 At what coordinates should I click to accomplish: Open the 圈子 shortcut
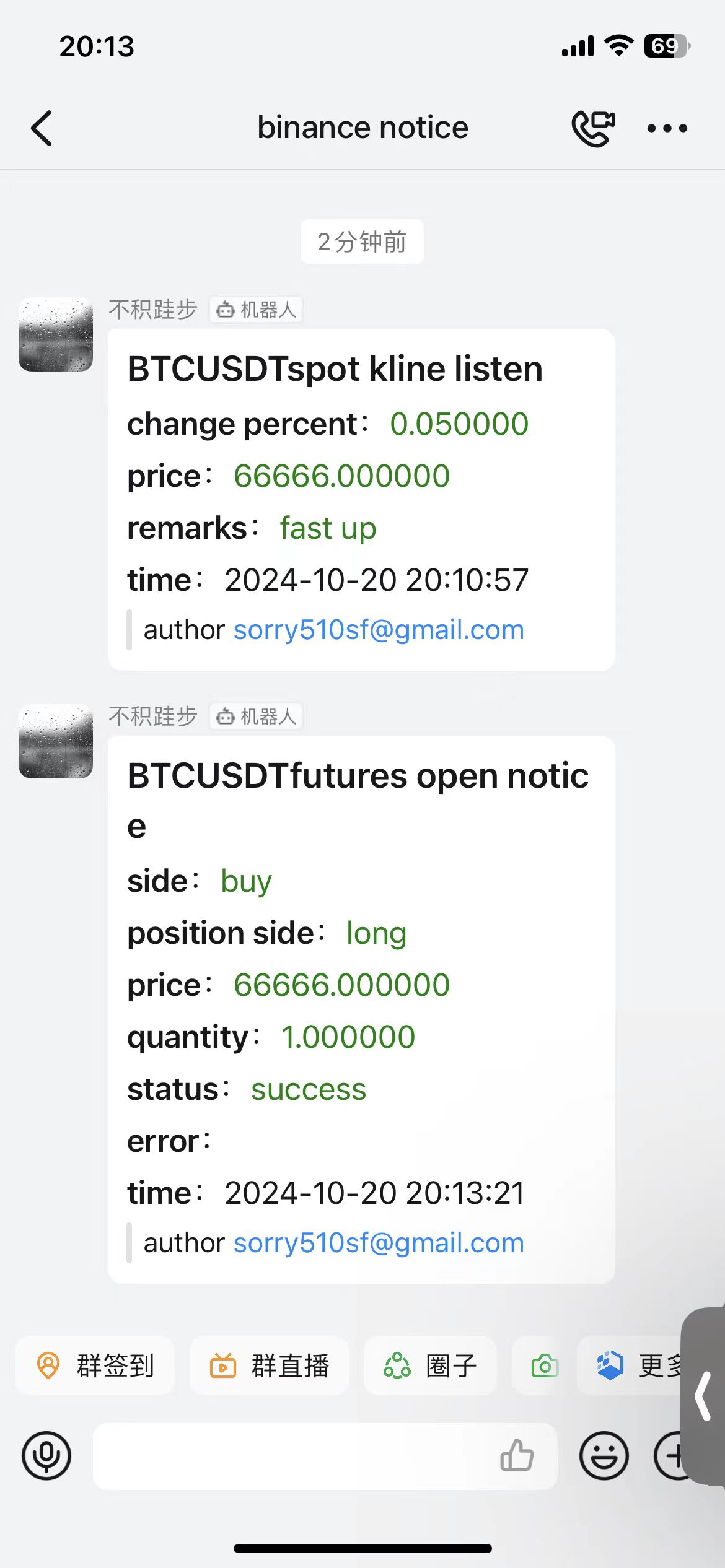tap(430, 1365)
